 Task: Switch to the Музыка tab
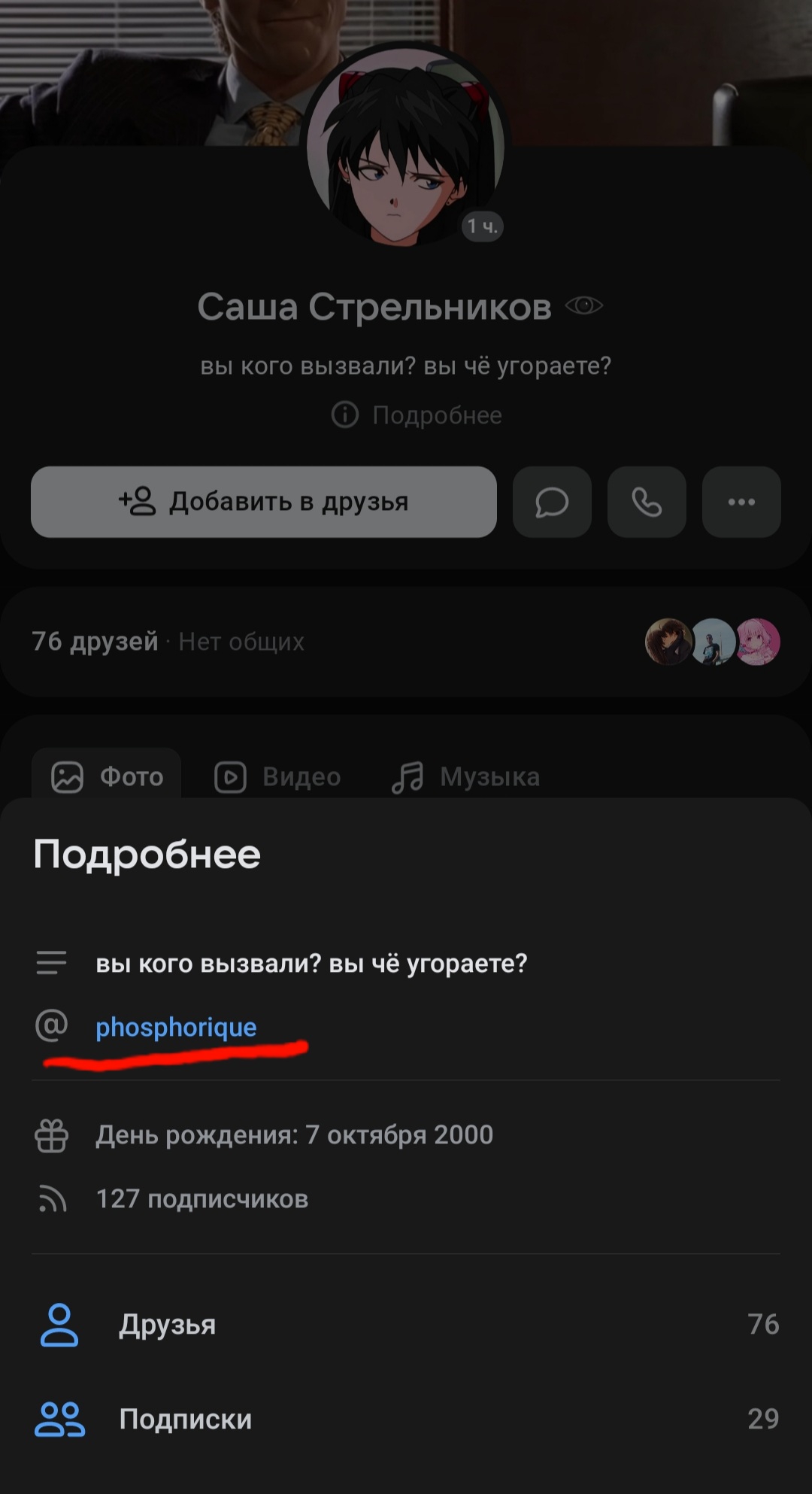[x=465, y=776]
